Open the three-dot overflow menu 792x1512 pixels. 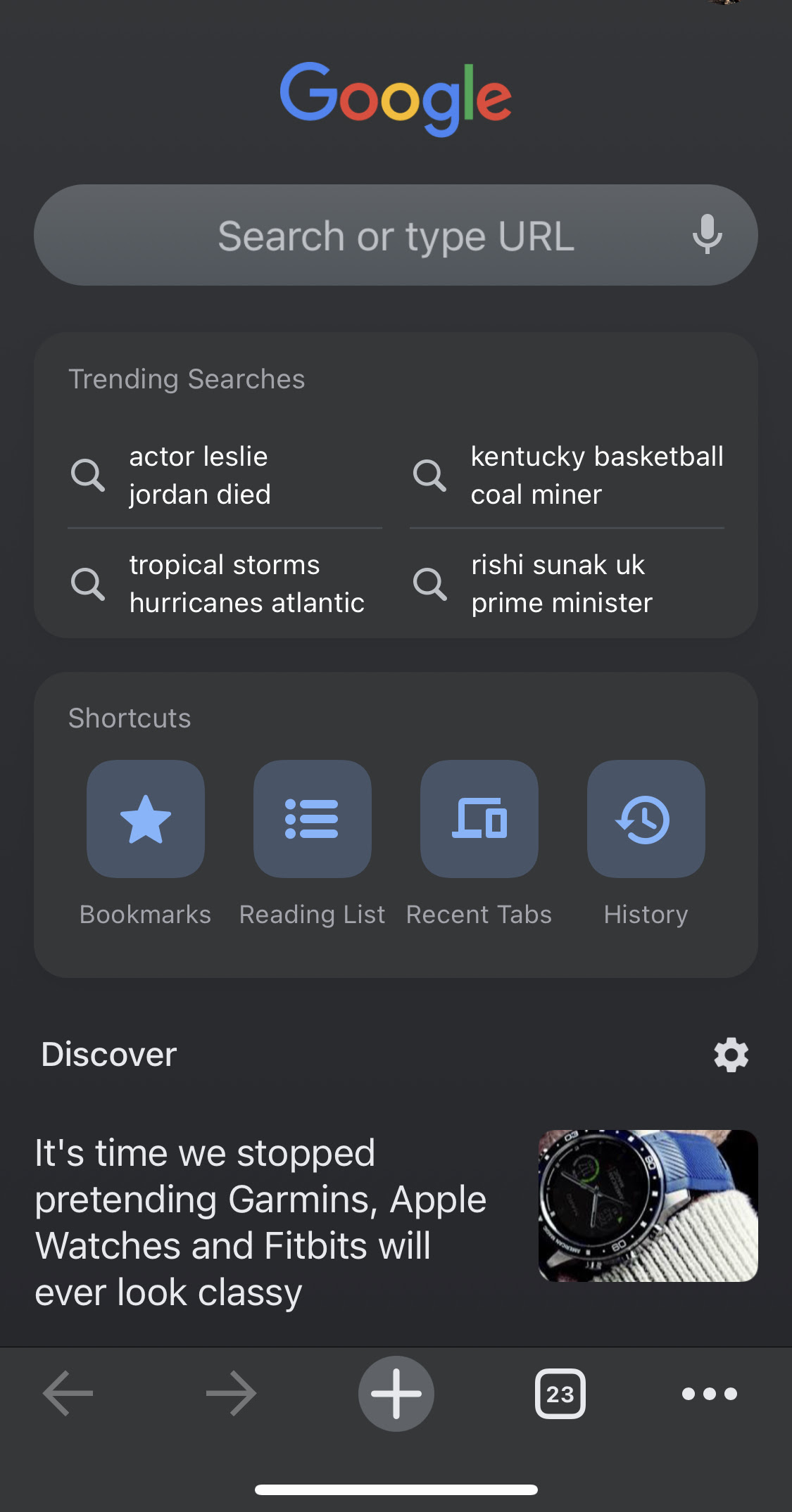coord(710,1393)
